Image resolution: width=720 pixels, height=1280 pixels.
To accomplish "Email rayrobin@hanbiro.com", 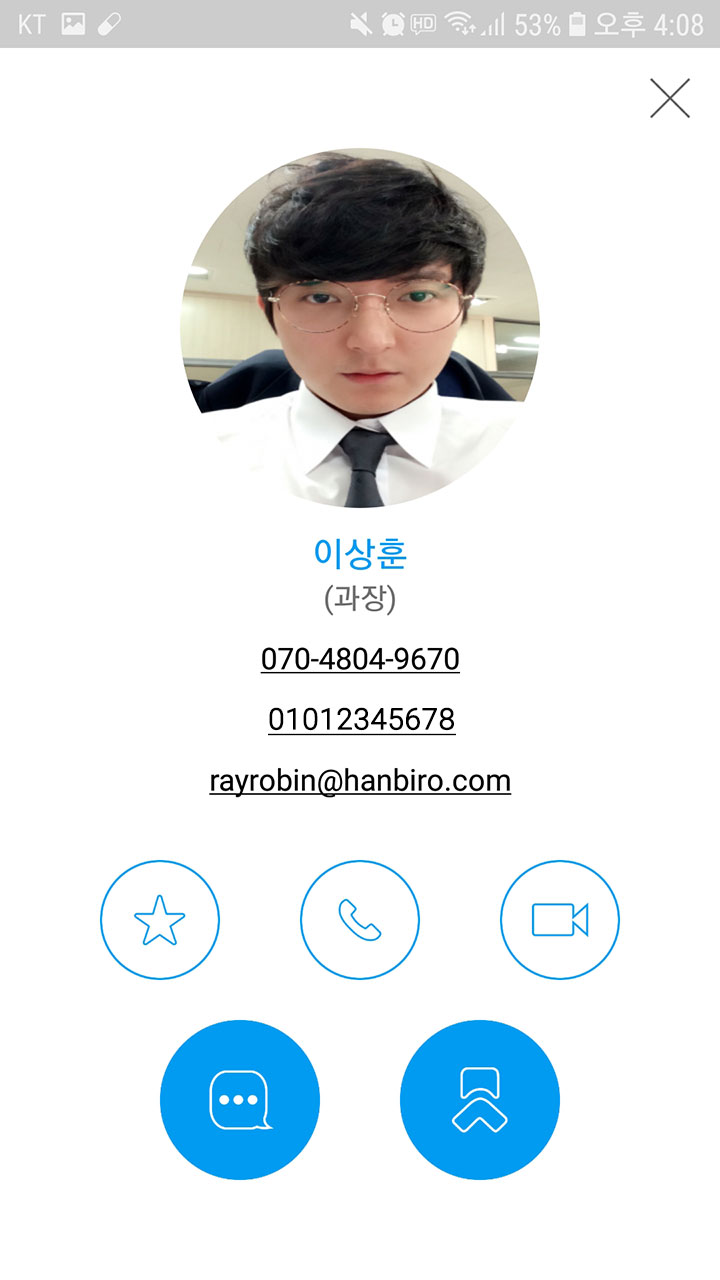I will pyautogui.click(x=360, y=780).
